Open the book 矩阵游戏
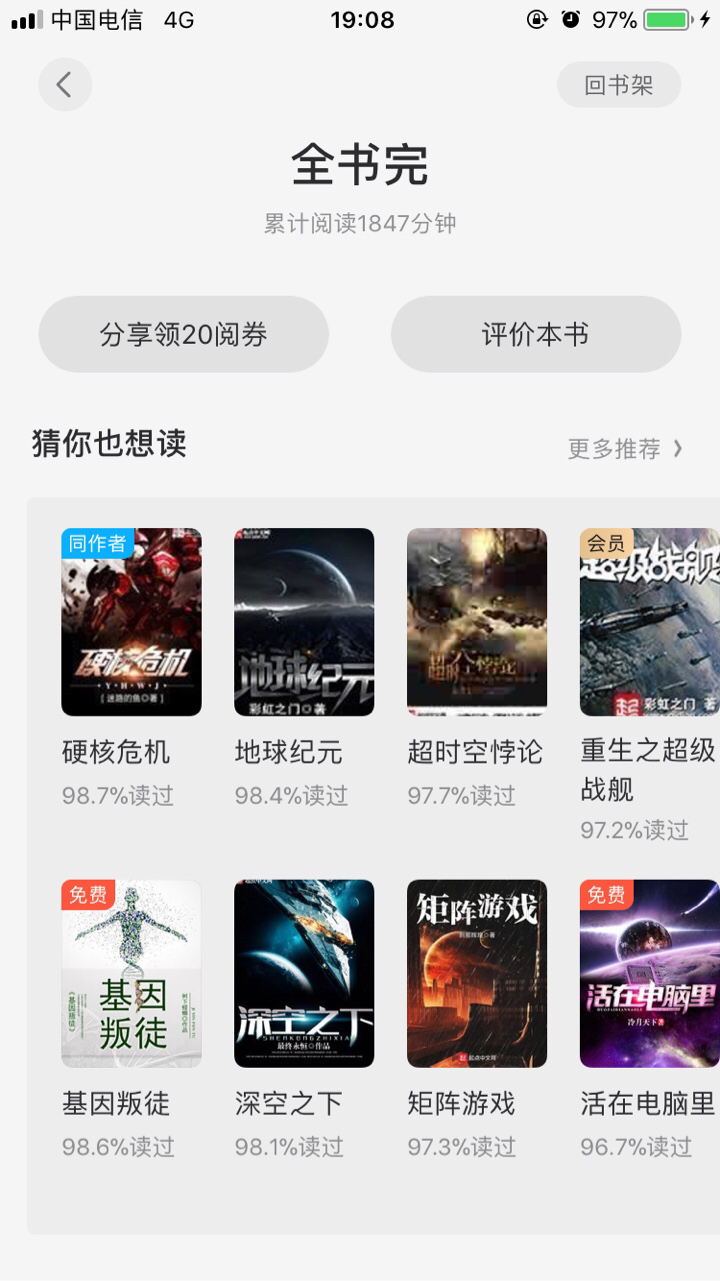 point(477,973)
